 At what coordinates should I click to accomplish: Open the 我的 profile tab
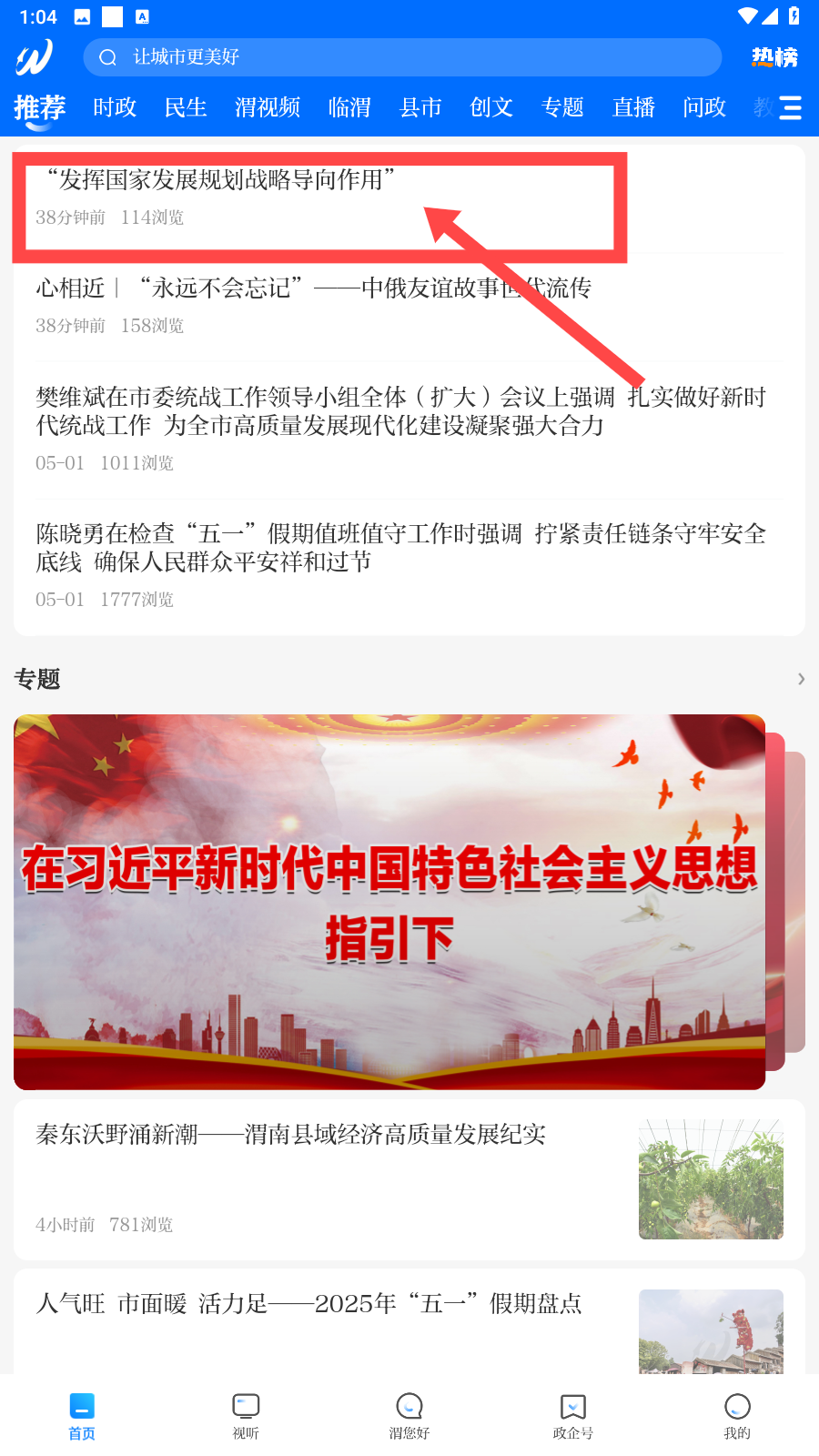tap(737, 1416)
